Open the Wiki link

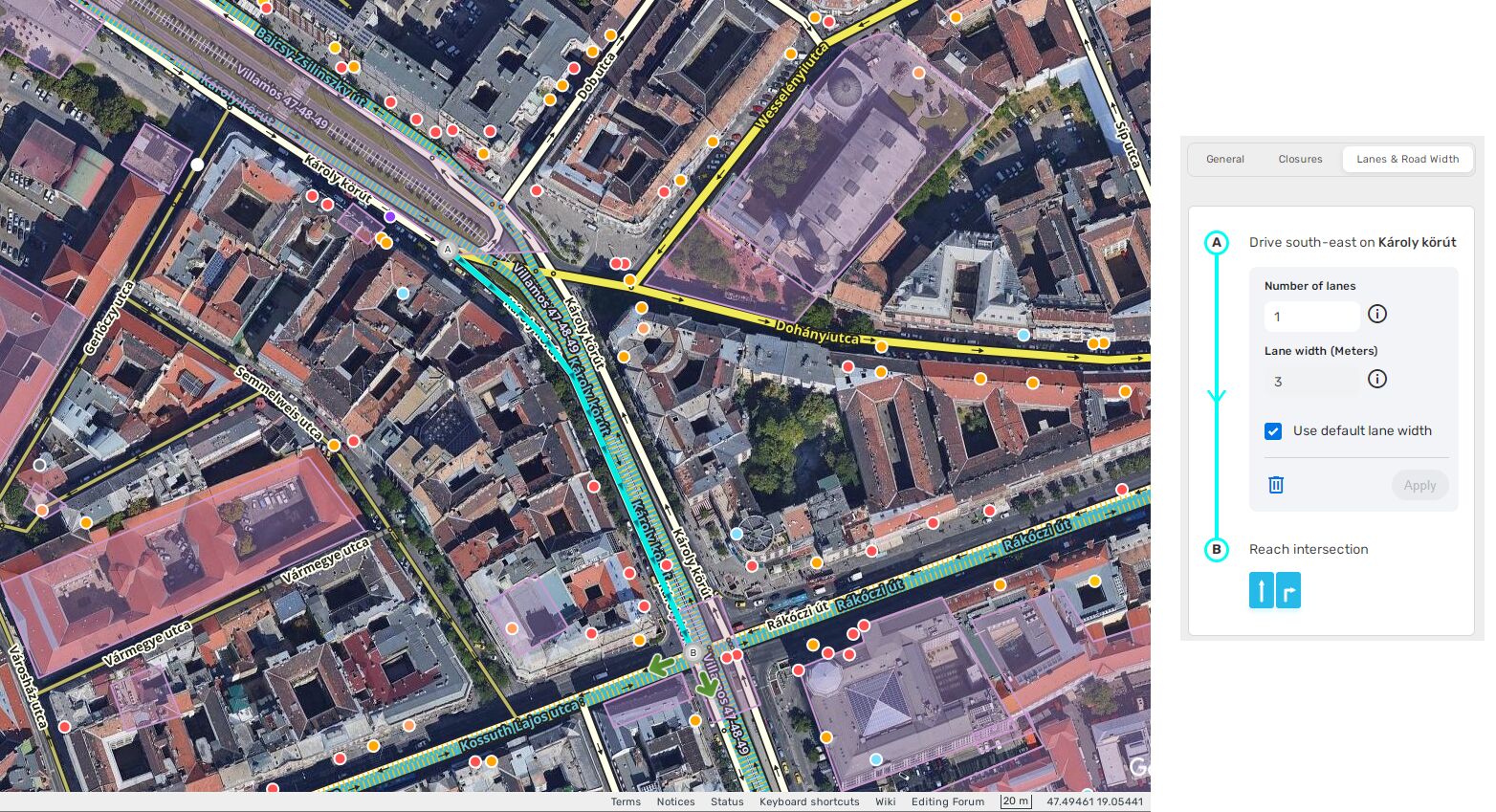point(885,801)
